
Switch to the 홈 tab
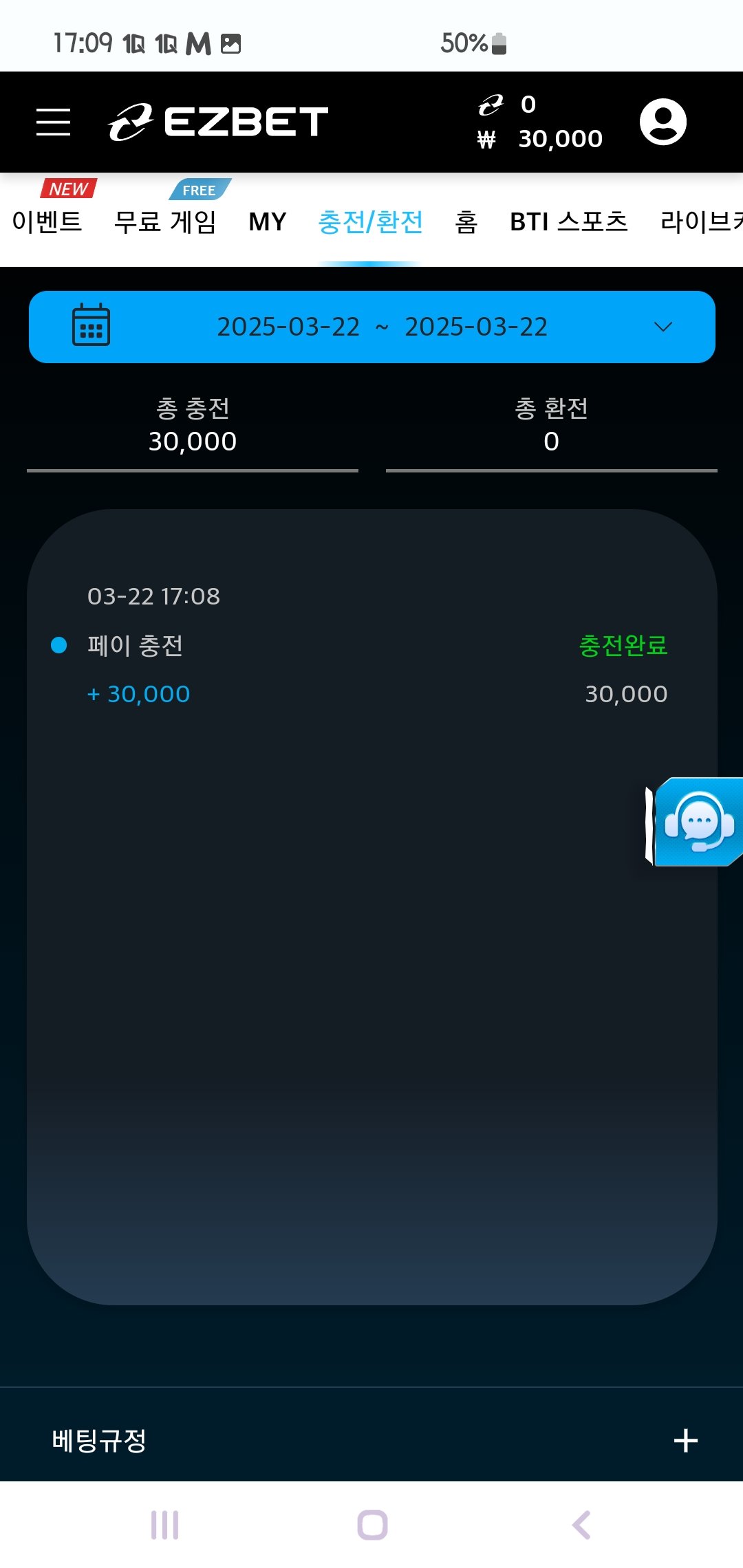click(x=466, y=221)
